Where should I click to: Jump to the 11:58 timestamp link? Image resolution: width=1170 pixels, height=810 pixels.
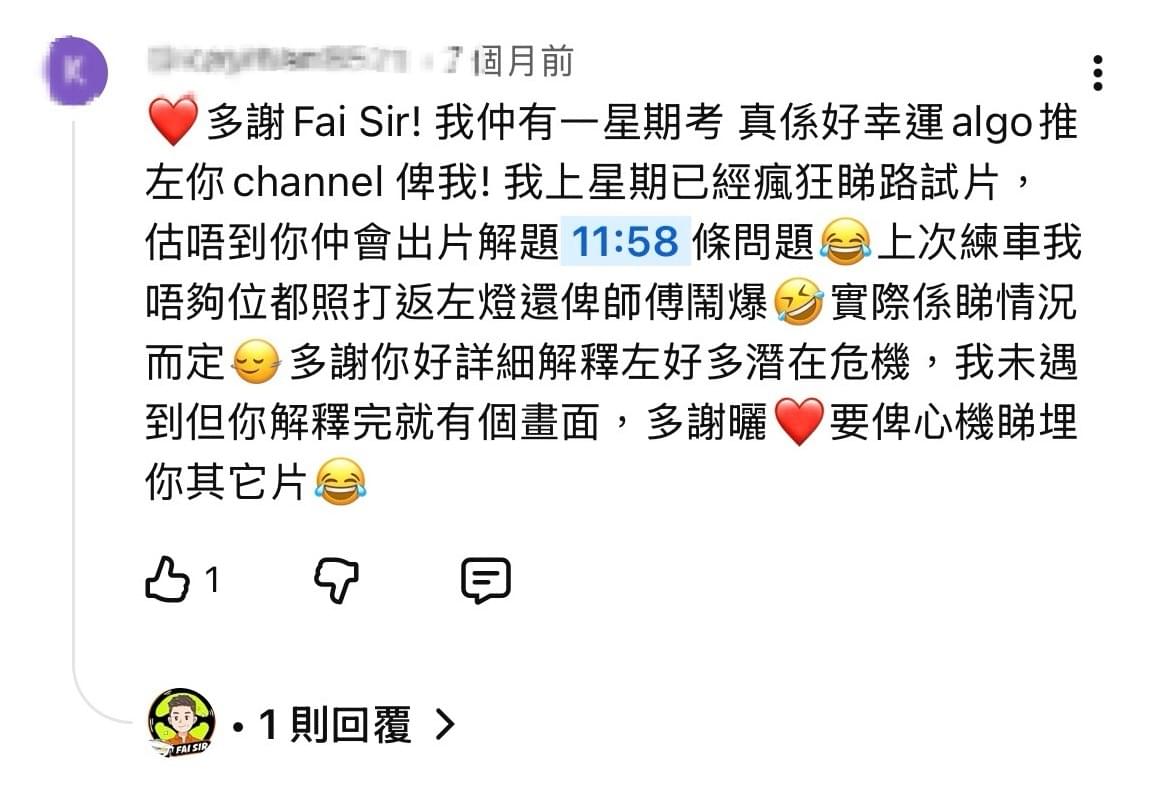[625, 242]
